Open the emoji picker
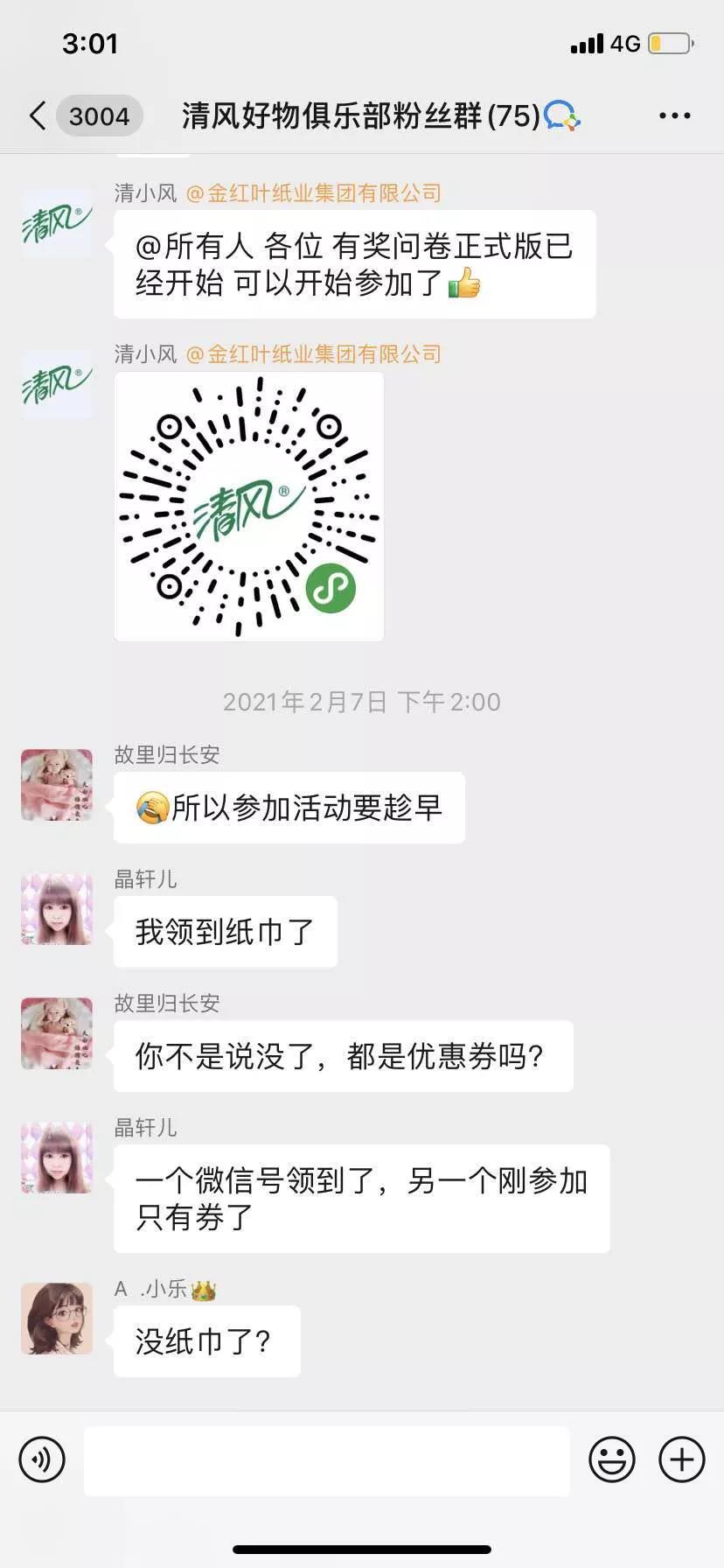 click(x=611, y=1459)
